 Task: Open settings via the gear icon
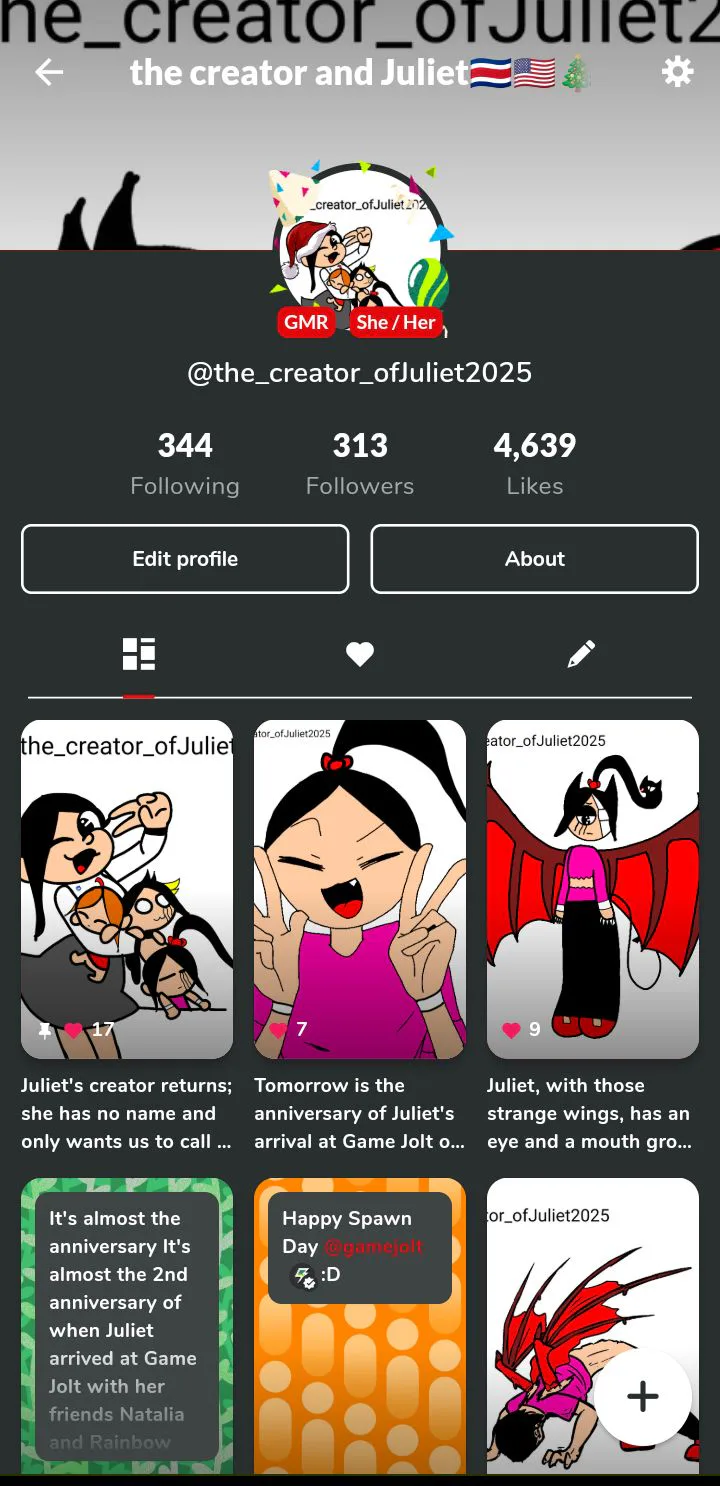pos(677,72)
